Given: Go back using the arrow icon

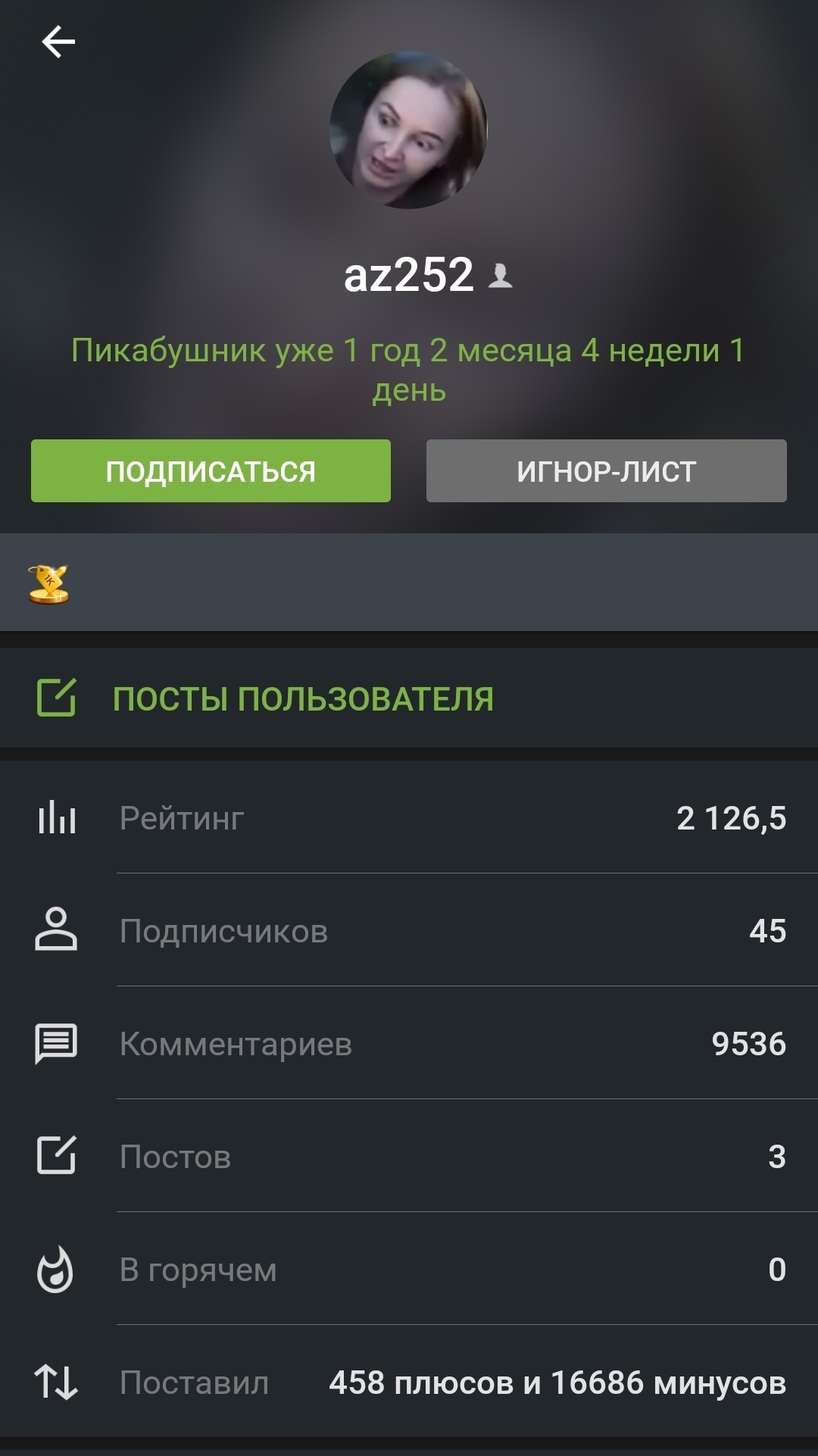Looking at the screenshot, I should click(58, 42).
